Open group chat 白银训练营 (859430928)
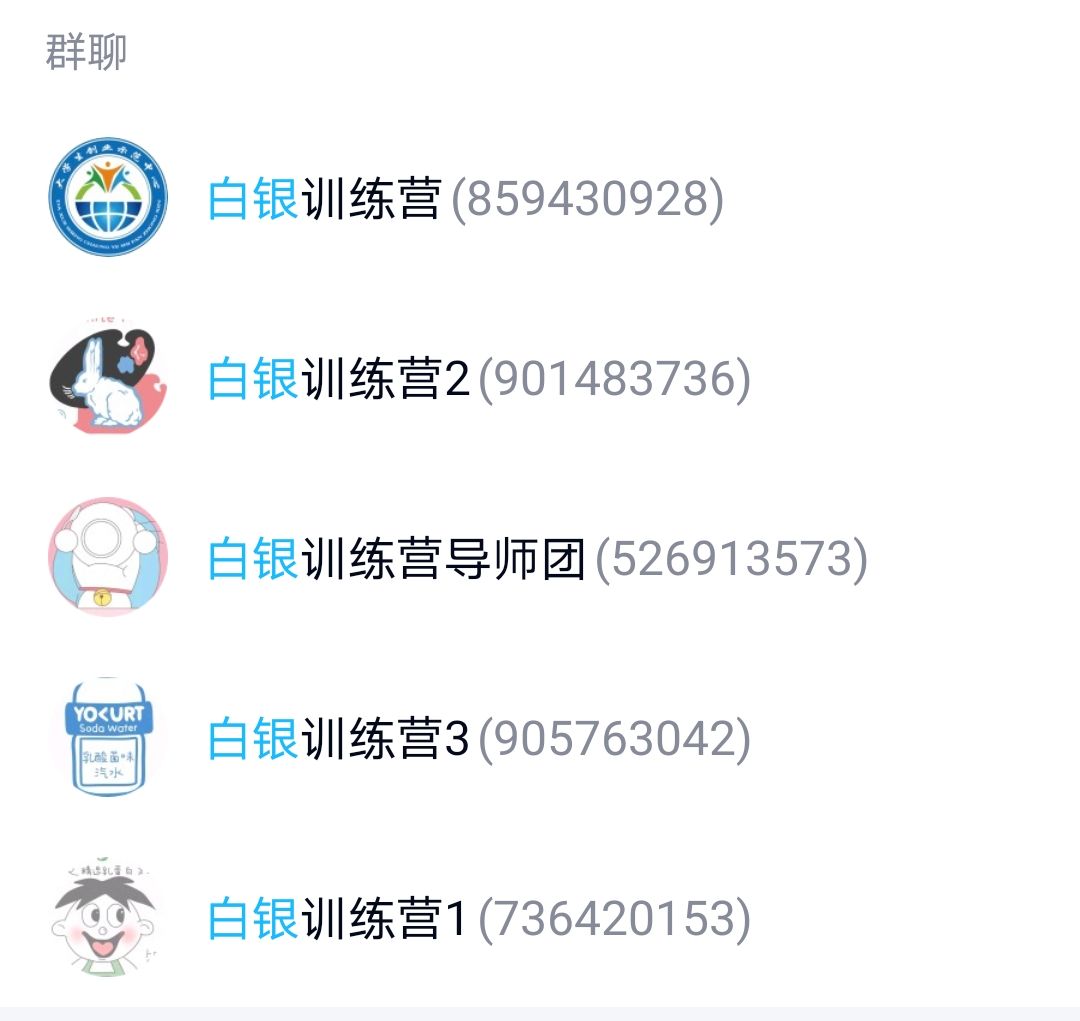Viewport: 1080px width, 1021px height. coord(465,199)
